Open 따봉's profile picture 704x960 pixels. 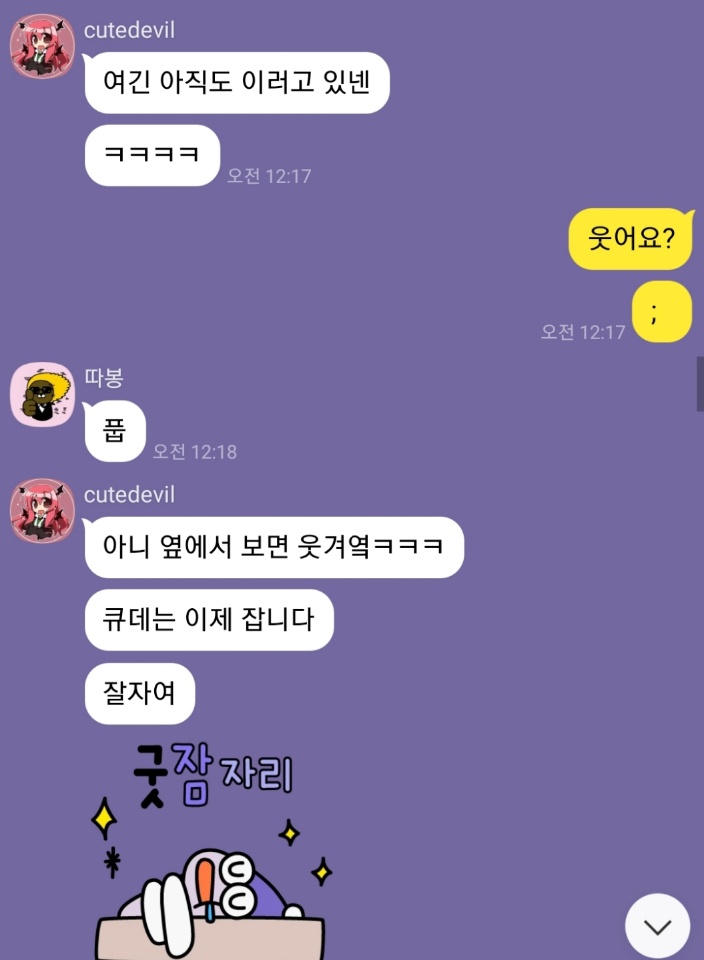click(x=42, y=394)
